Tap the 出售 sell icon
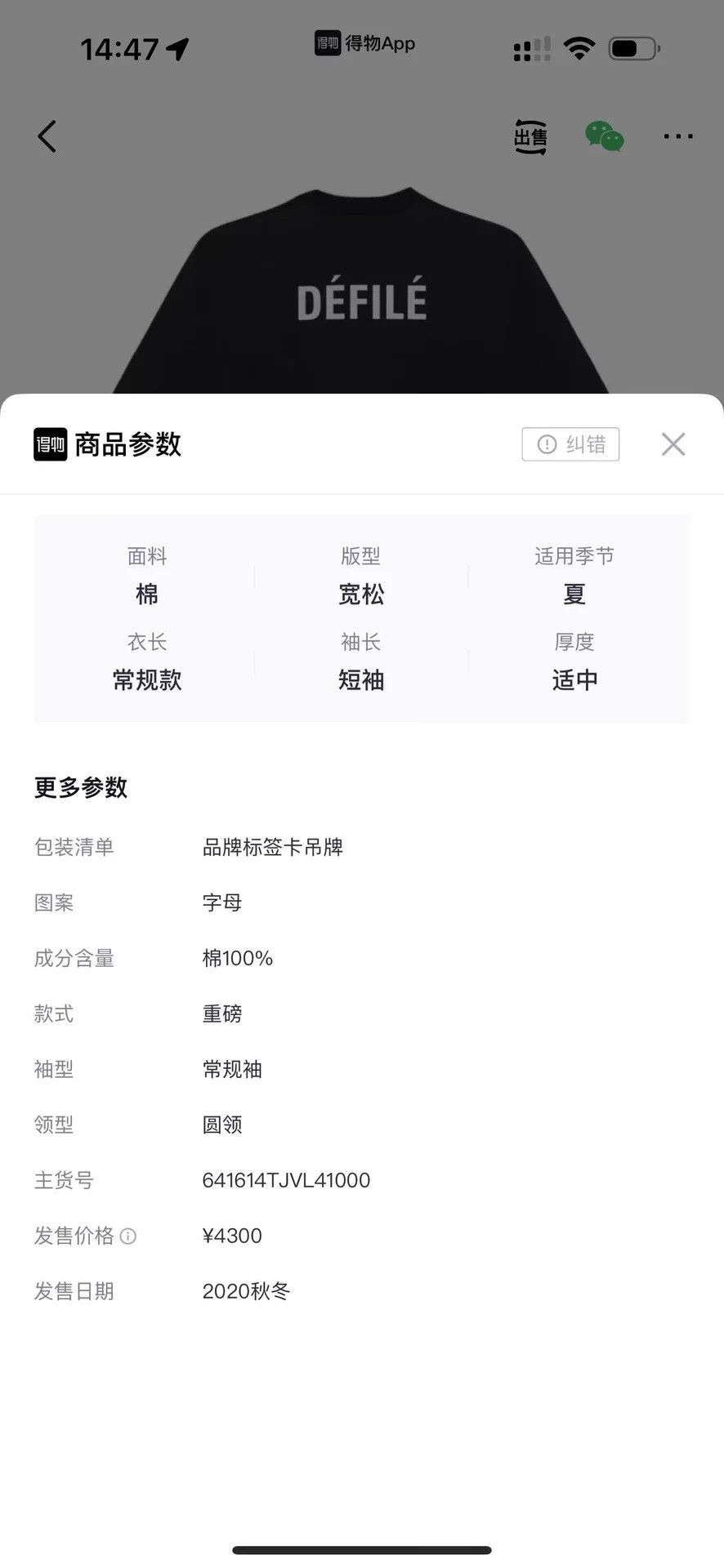 (530, 136)
